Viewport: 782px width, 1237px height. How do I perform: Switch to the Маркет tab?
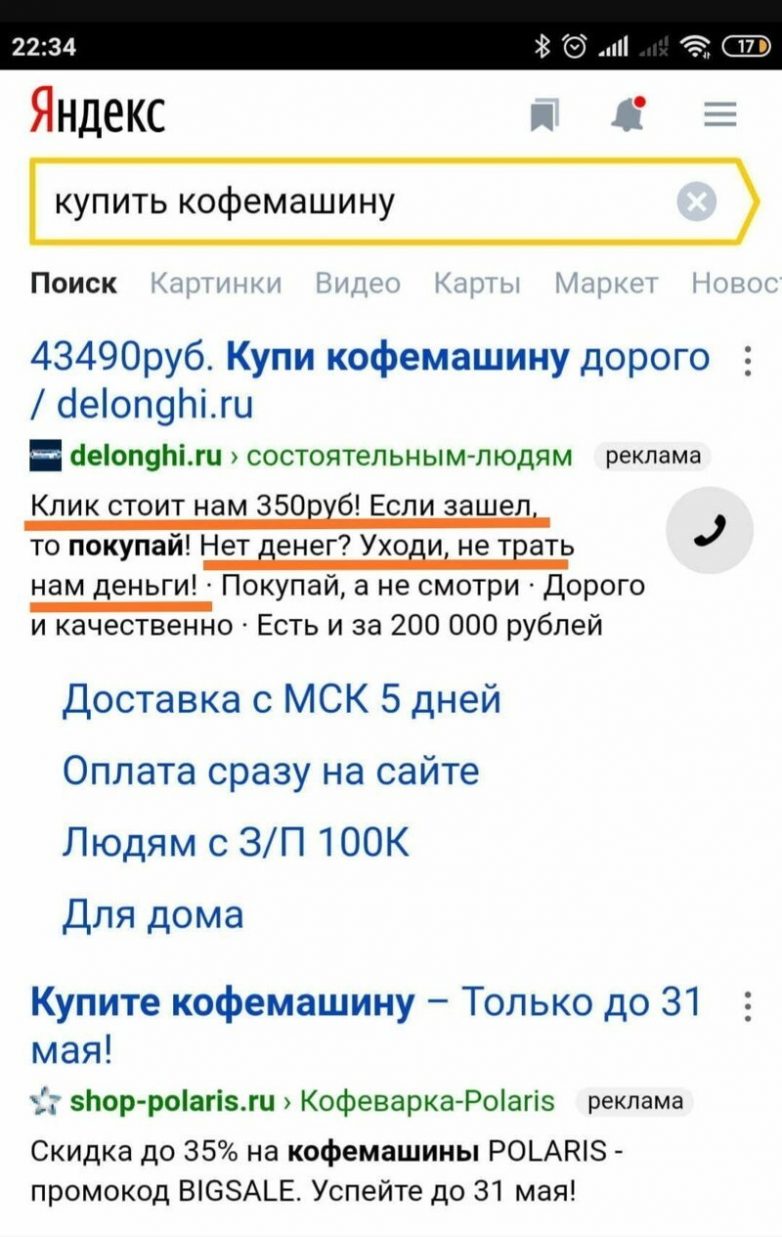click(606, 284)
